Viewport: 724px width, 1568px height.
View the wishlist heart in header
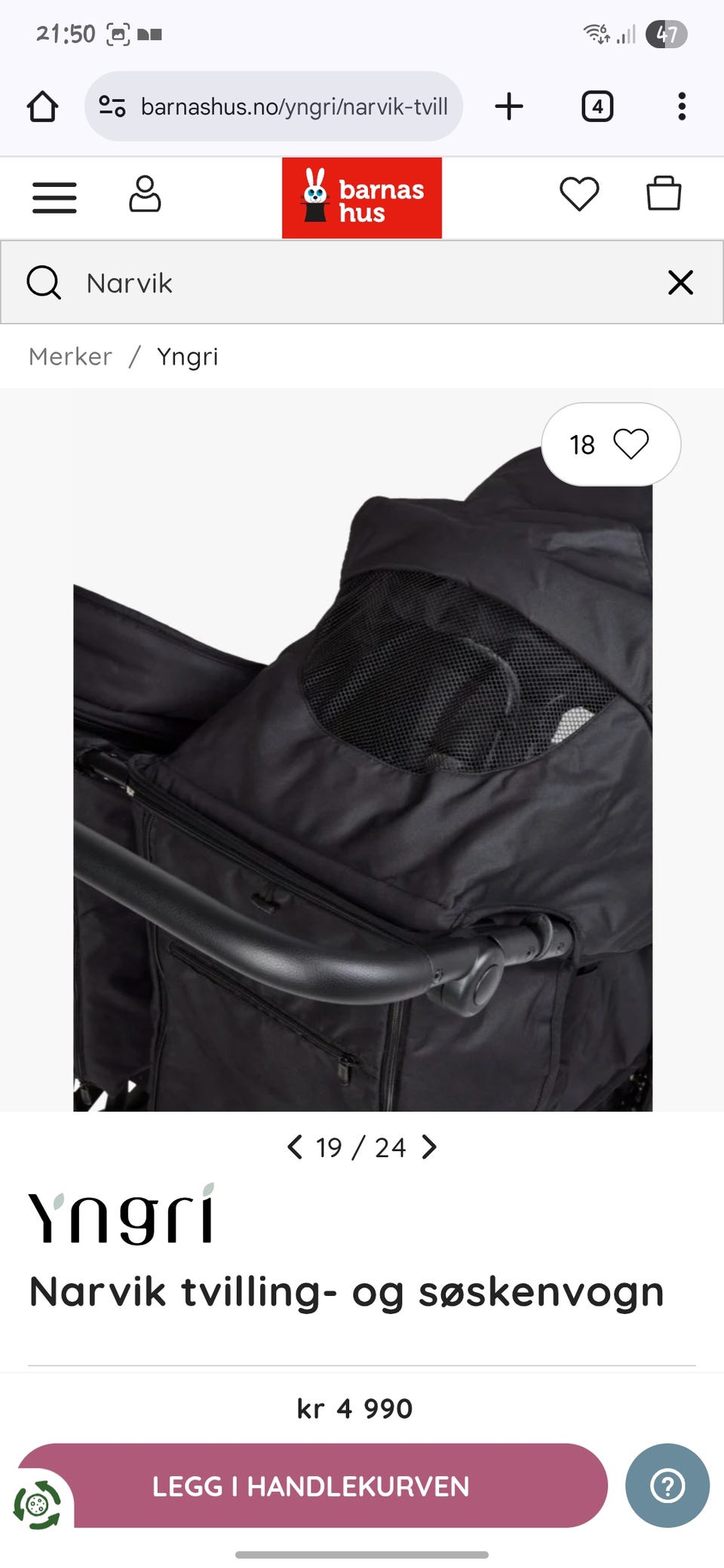[579, 194]
